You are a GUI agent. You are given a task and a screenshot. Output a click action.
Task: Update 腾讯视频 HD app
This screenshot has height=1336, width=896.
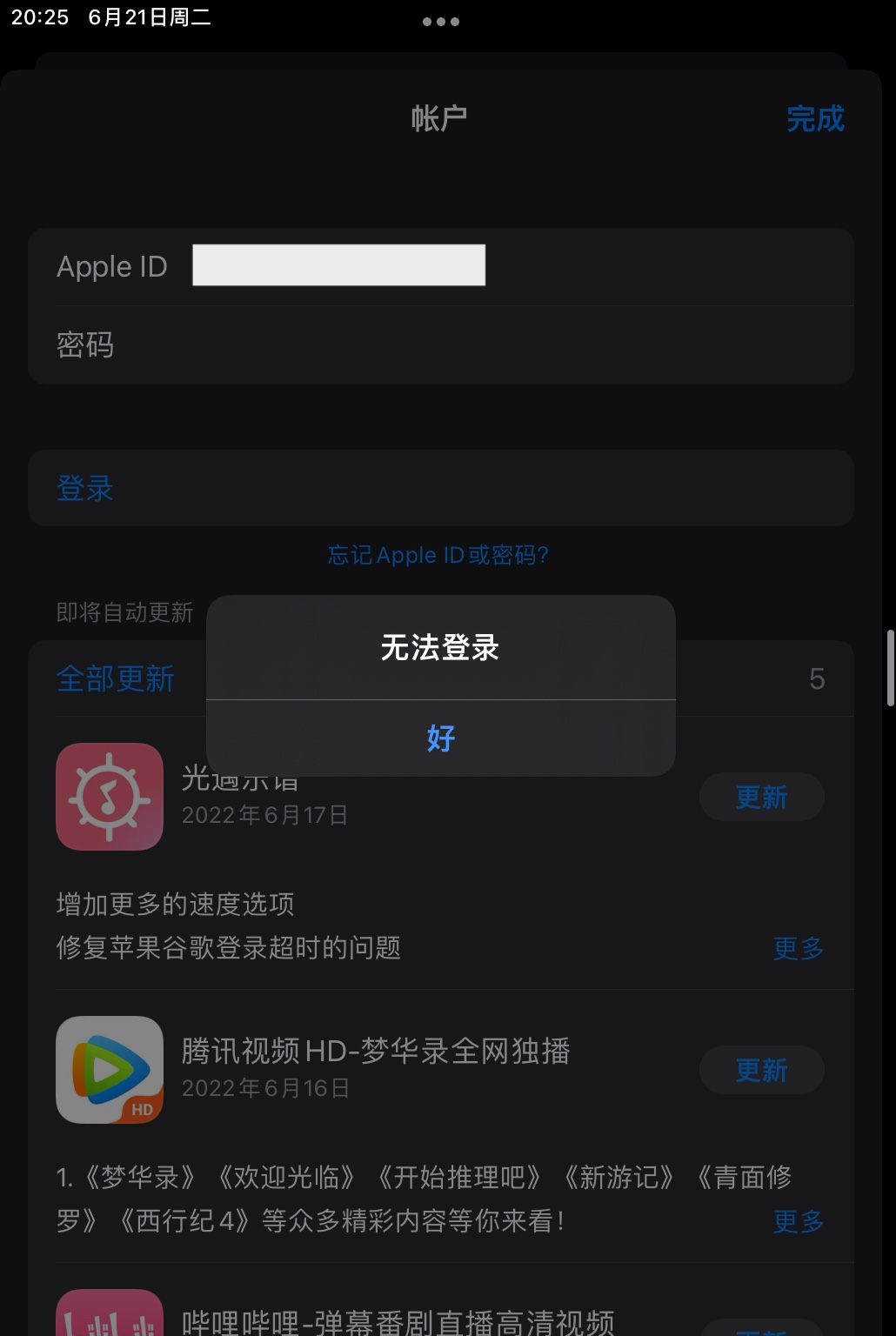point(761,1070)
